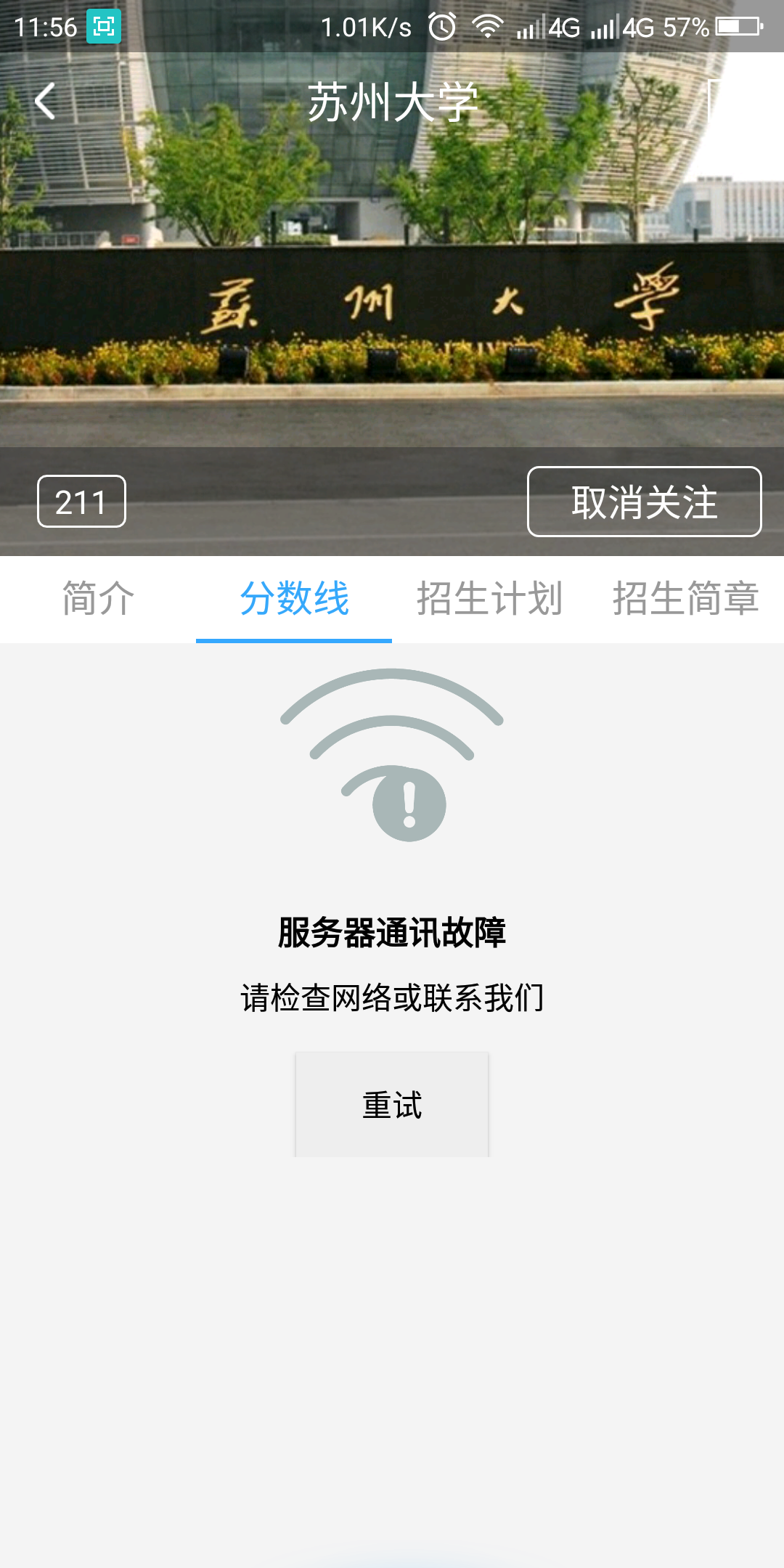Switch to the 招生简章 tab
The width and height of the screenshot is (784, 1568).
(x=687, y=599)
